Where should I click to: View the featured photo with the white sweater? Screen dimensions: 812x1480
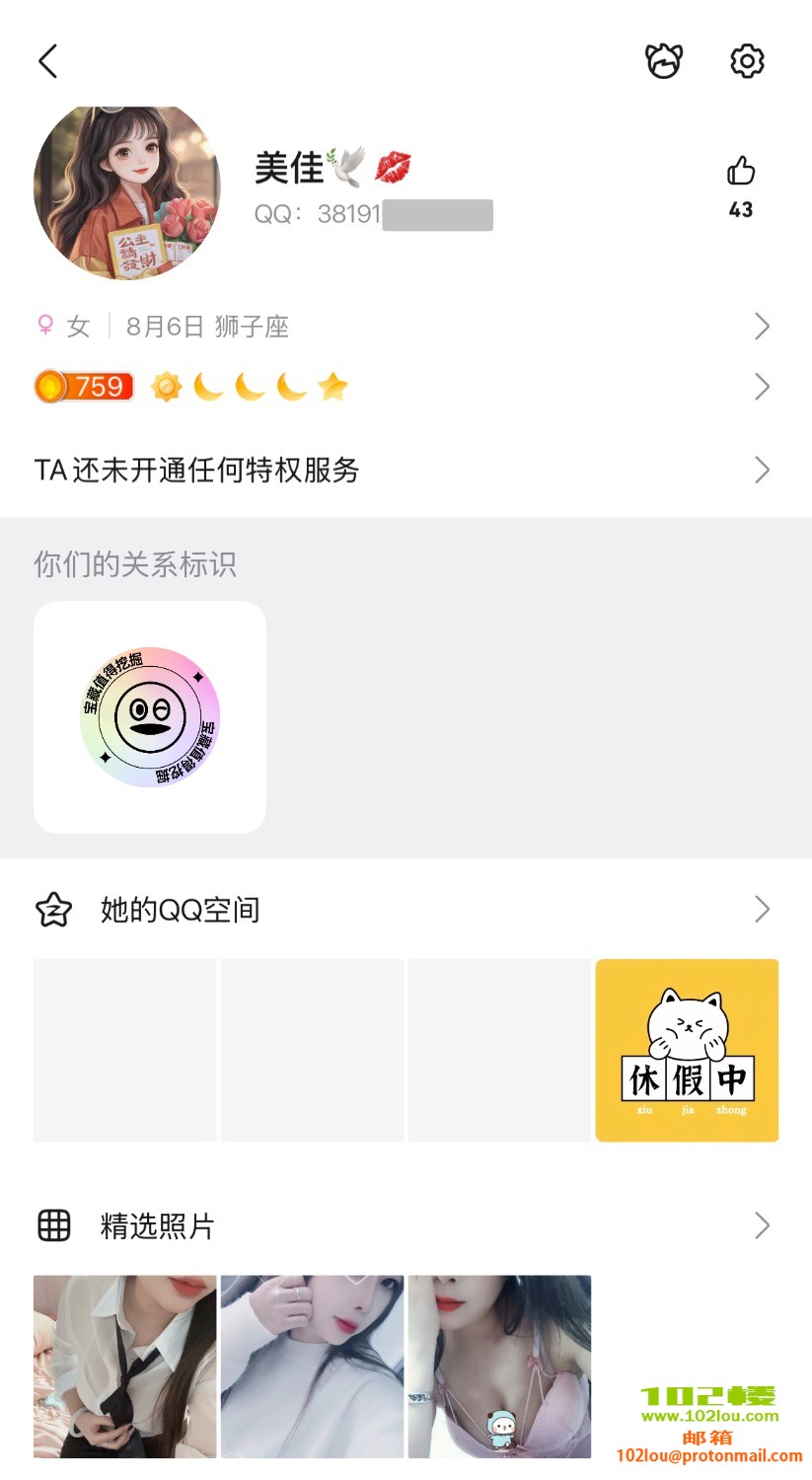click(x=313, y=1367)
